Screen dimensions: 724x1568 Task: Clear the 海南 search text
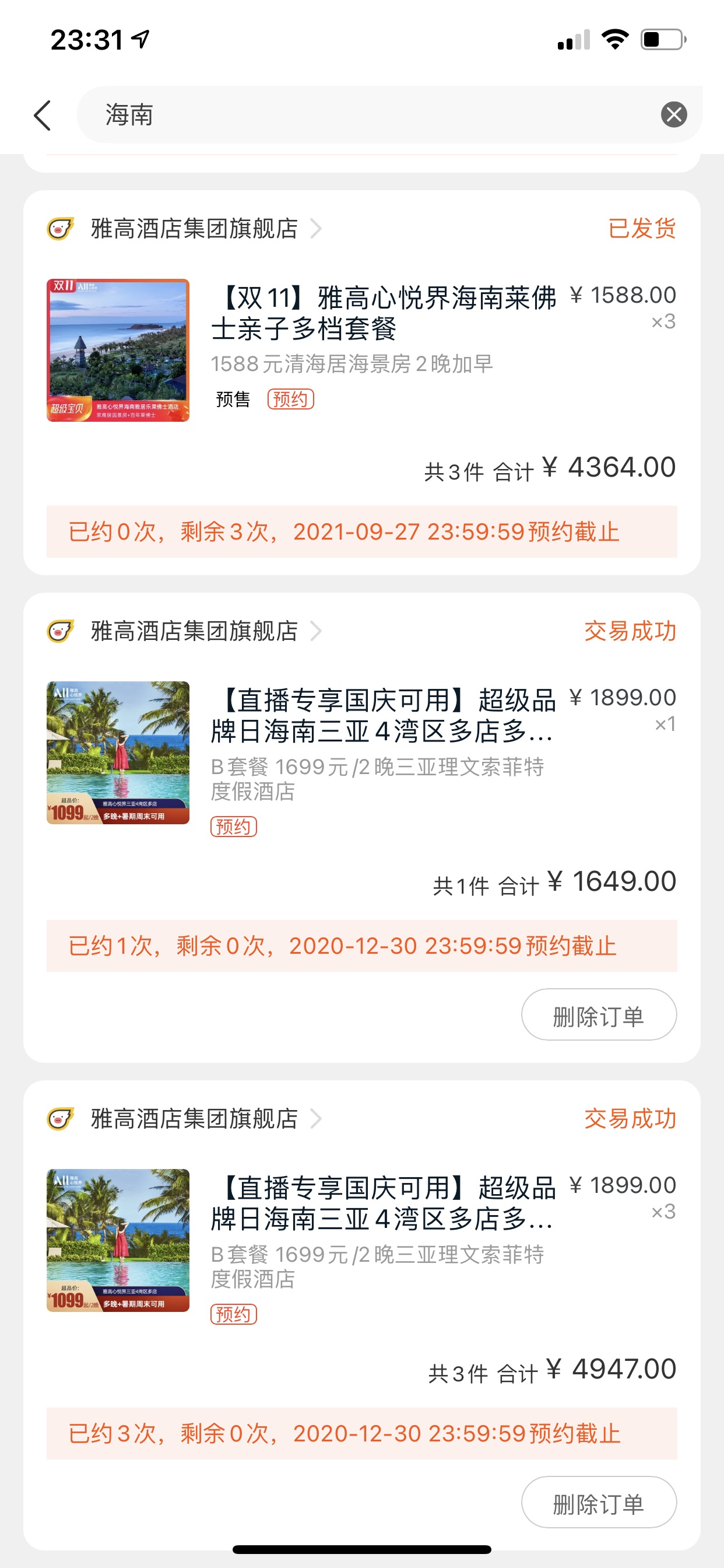[x=673, y=114]
